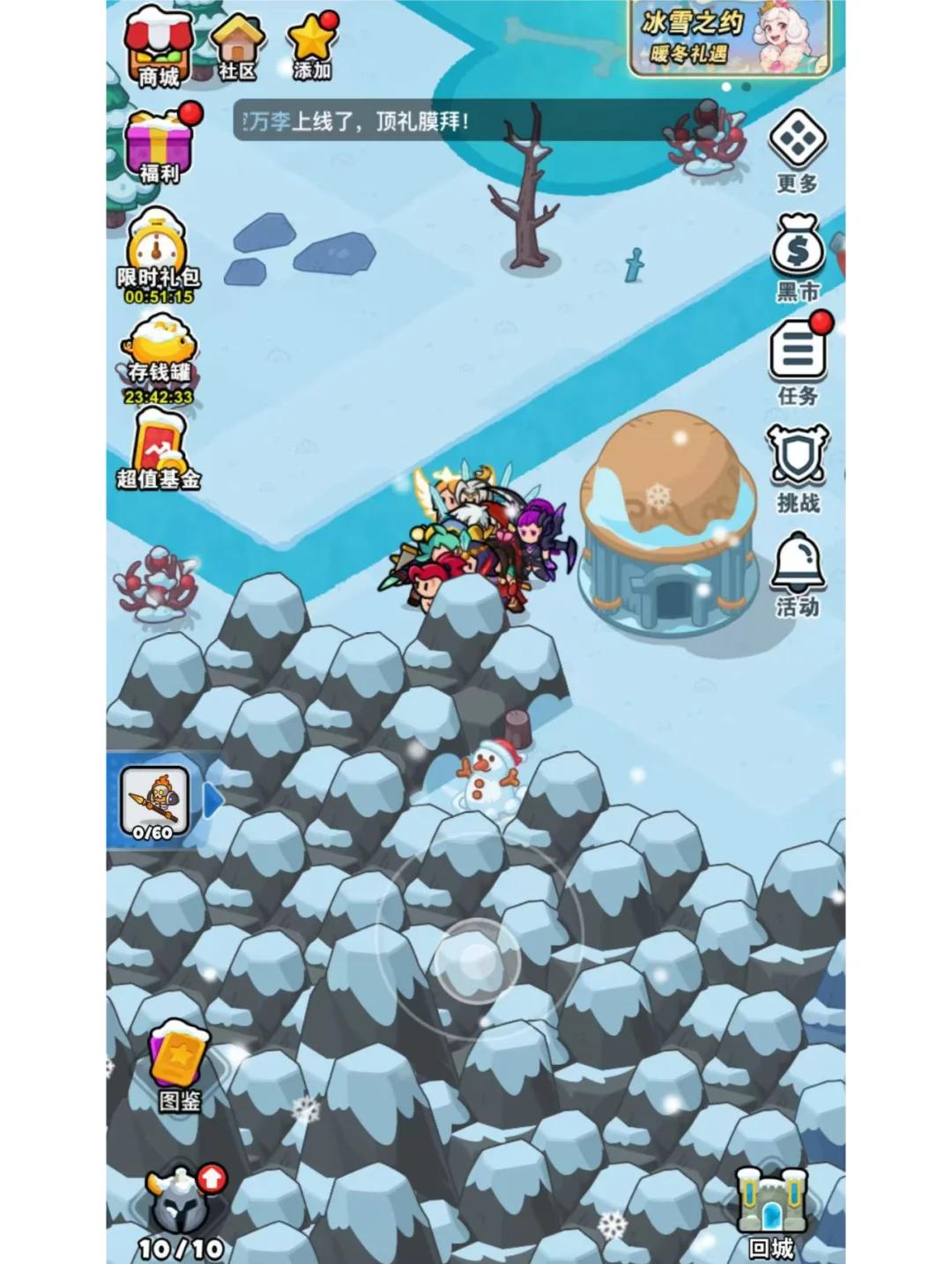Tap 回城 to return to town
952x1264 pixels.
[x=772, y=1209]
